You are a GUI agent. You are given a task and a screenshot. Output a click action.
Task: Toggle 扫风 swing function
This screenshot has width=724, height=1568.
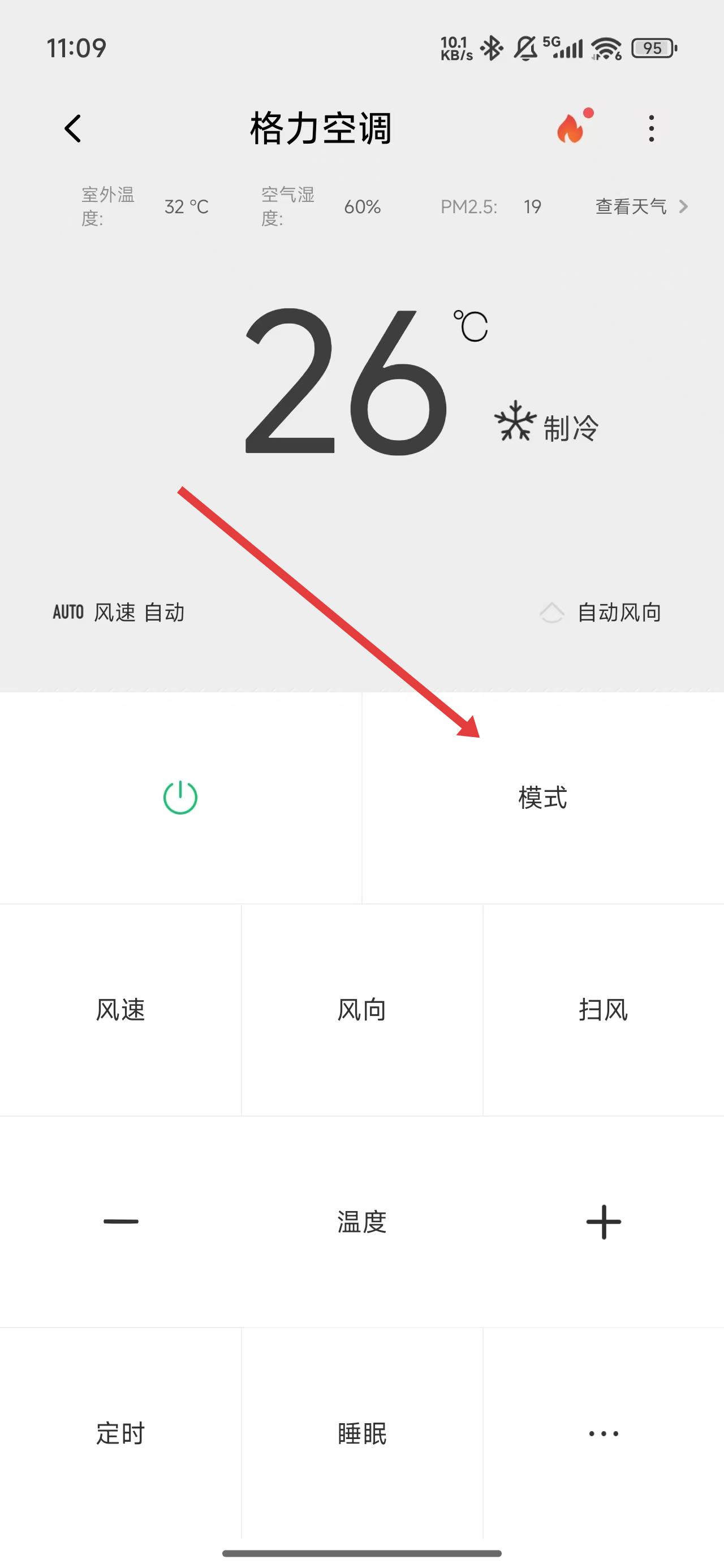point(603,1010)
